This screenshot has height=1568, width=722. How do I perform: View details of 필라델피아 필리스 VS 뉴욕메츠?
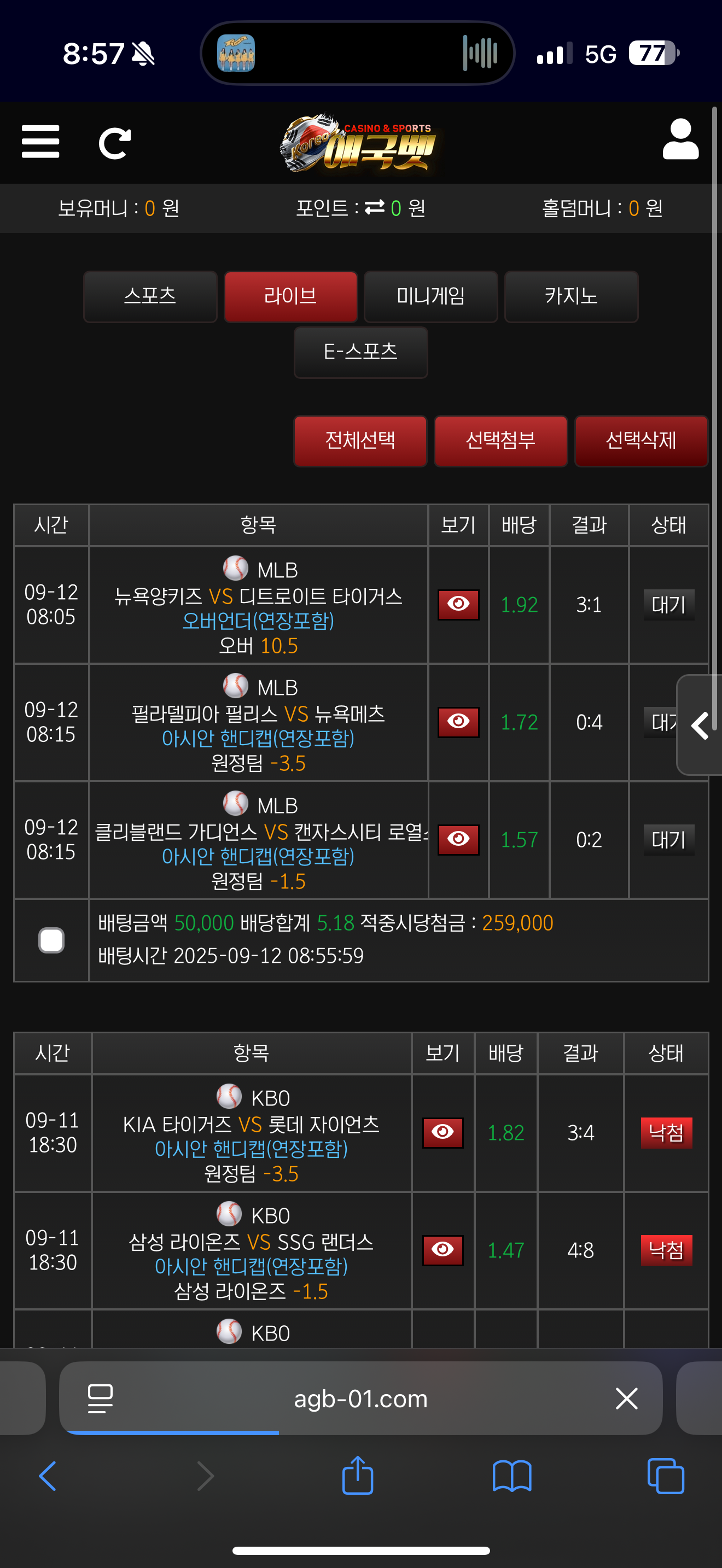458,722
